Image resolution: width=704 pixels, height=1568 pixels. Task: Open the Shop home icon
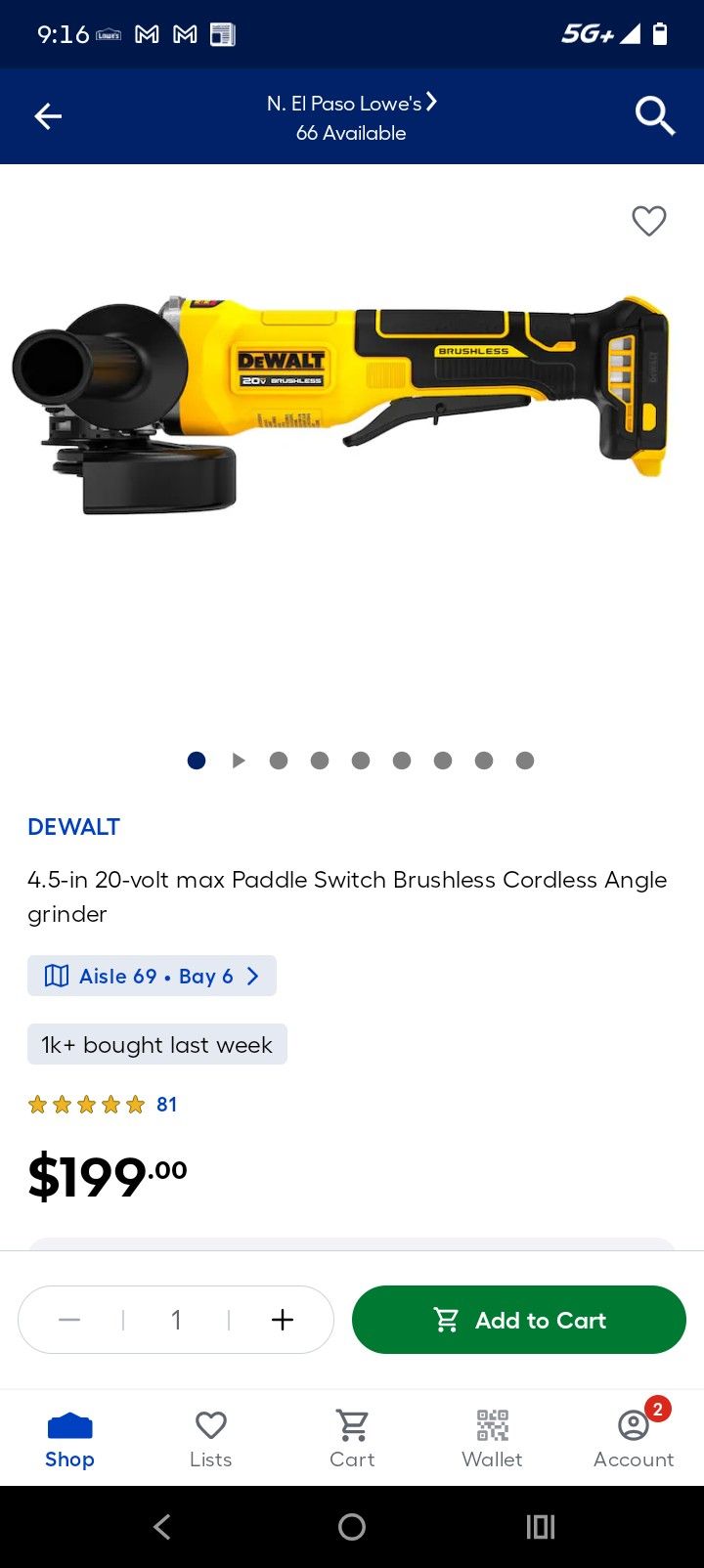[69, 1425]
